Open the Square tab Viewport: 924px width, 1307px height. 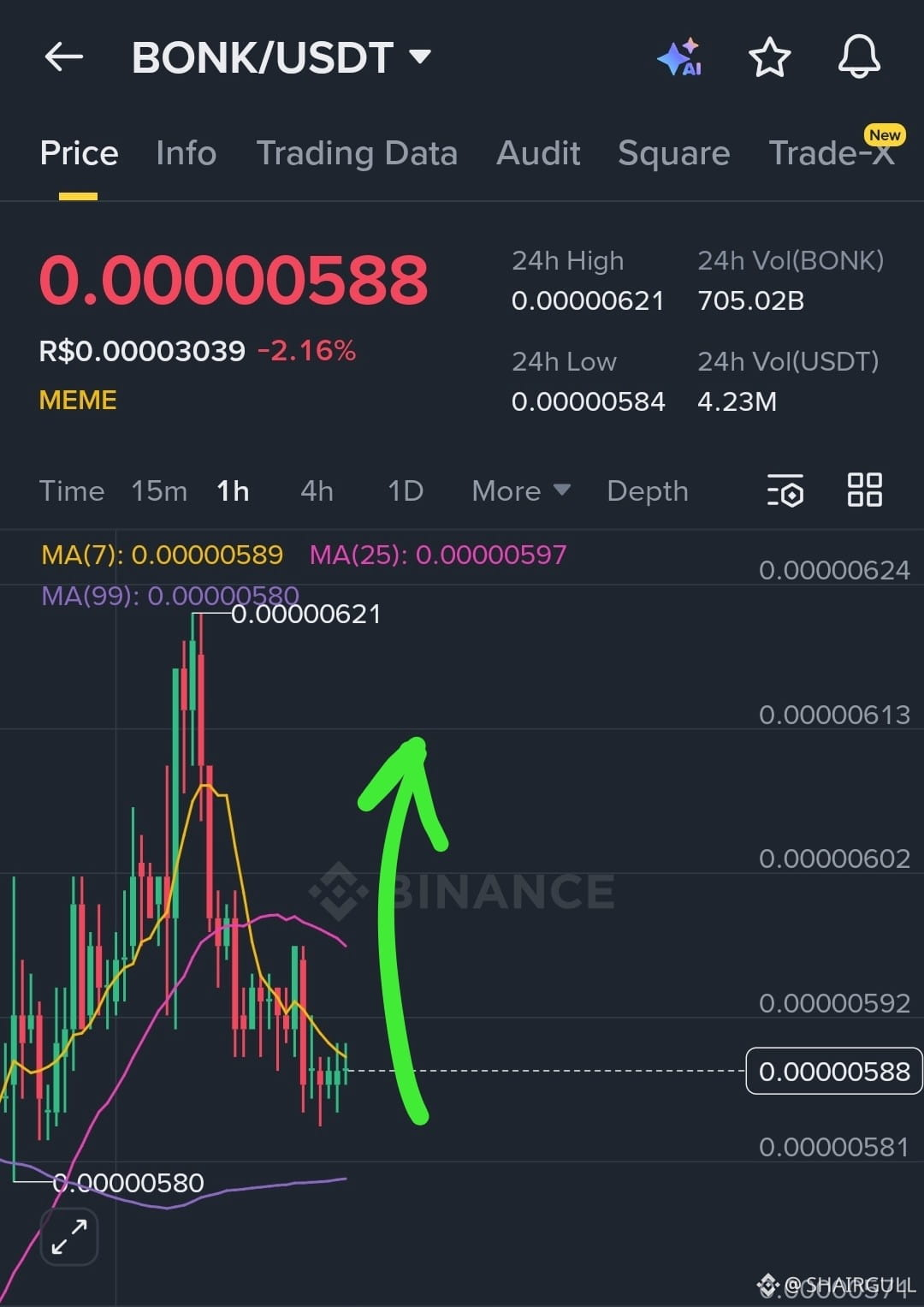coord(673,153)
